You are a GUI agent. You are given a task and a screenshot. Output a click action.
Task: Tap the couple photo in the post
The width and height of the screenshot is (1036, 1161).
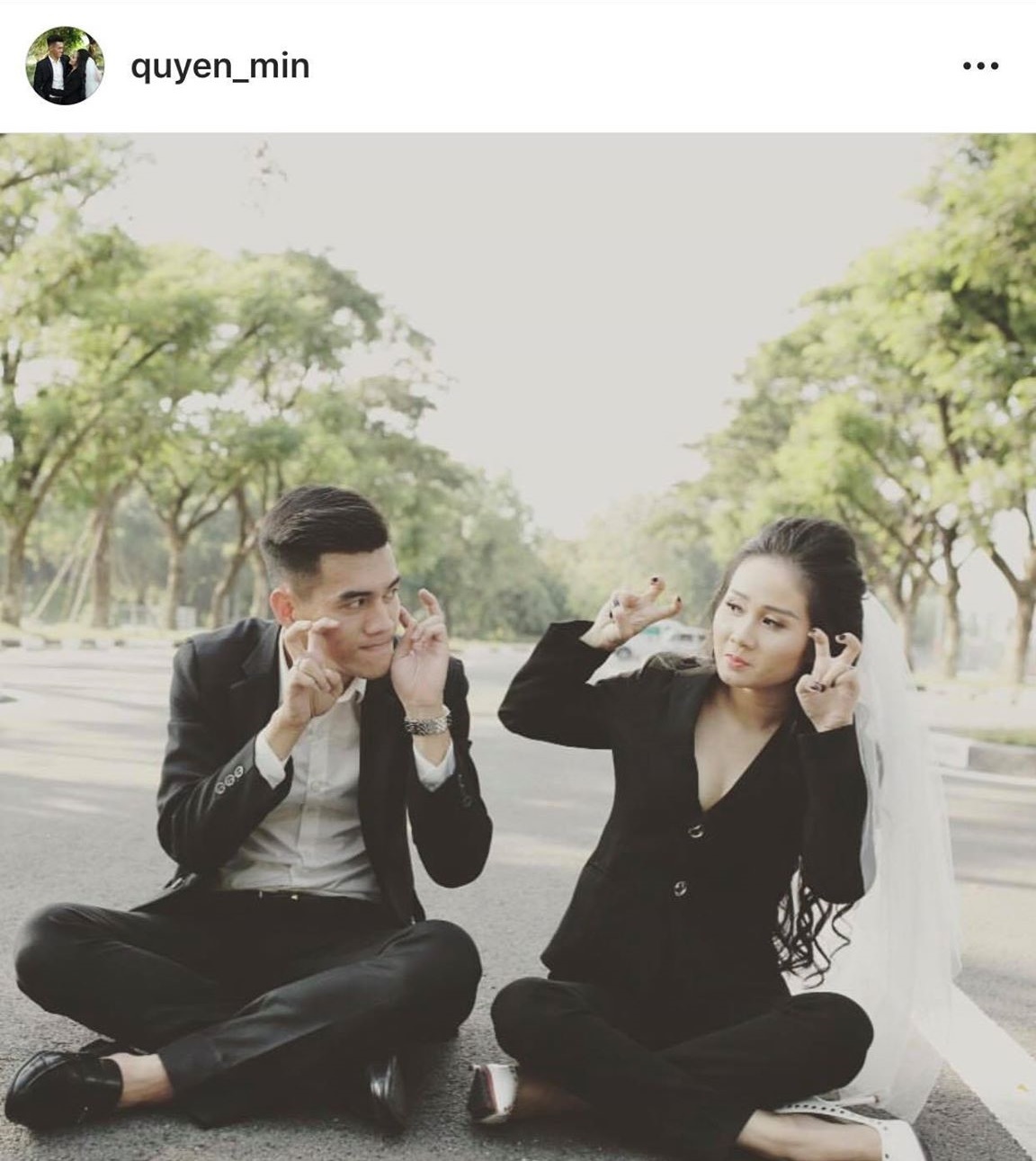click(518, 647)
